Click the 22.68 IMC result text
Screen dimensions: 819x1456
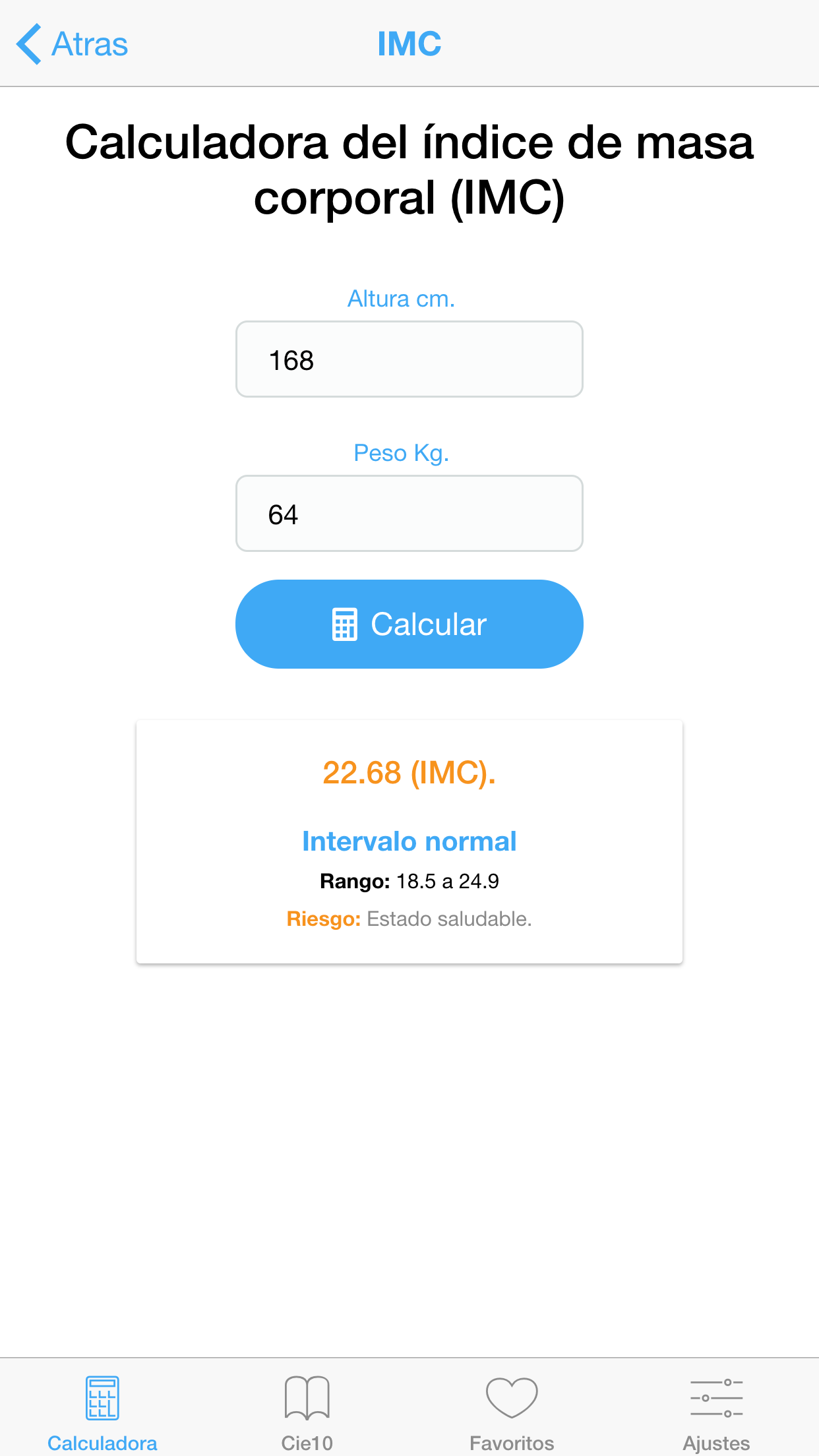[409, 775]
